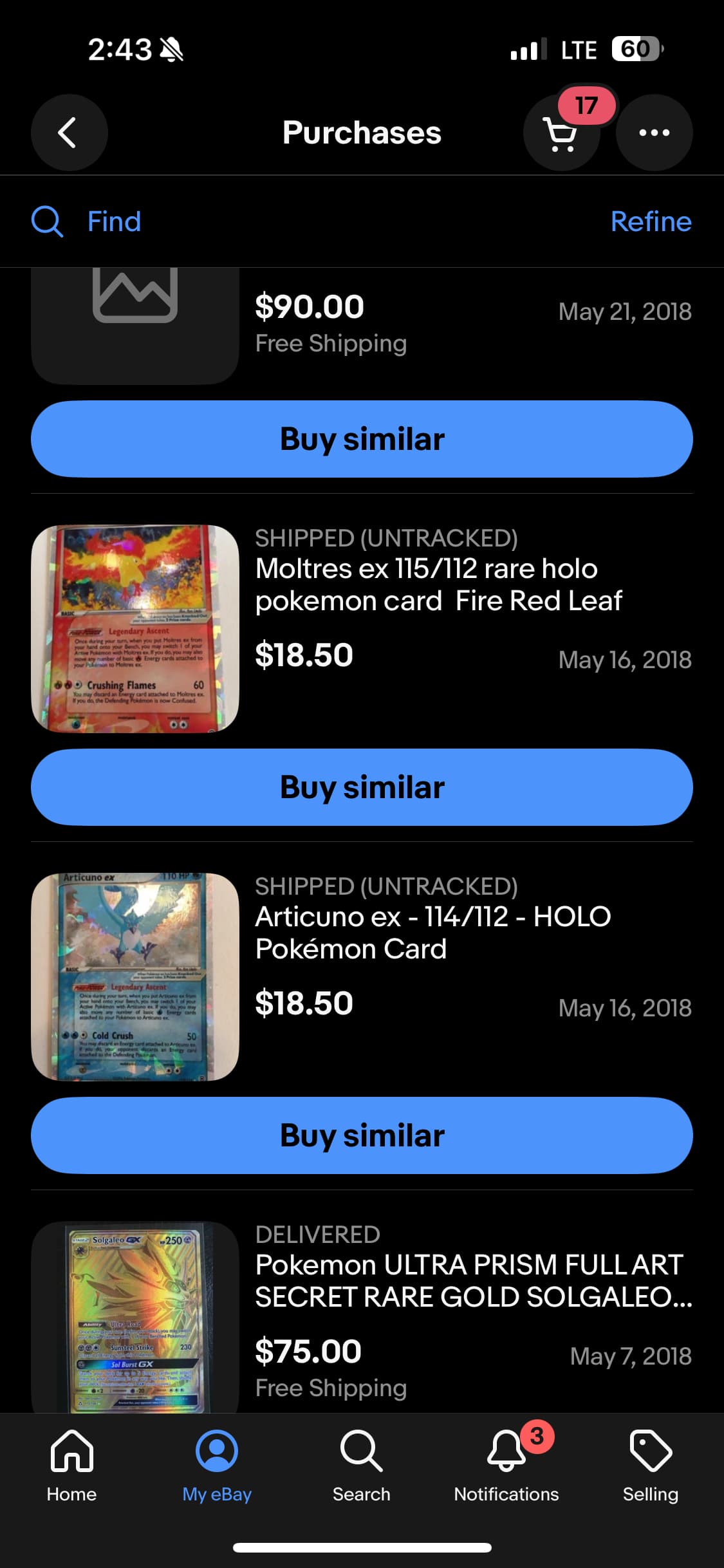Buy similar to the Articuno ex card
This screenshot has width=724, height=1568.
362,1135
